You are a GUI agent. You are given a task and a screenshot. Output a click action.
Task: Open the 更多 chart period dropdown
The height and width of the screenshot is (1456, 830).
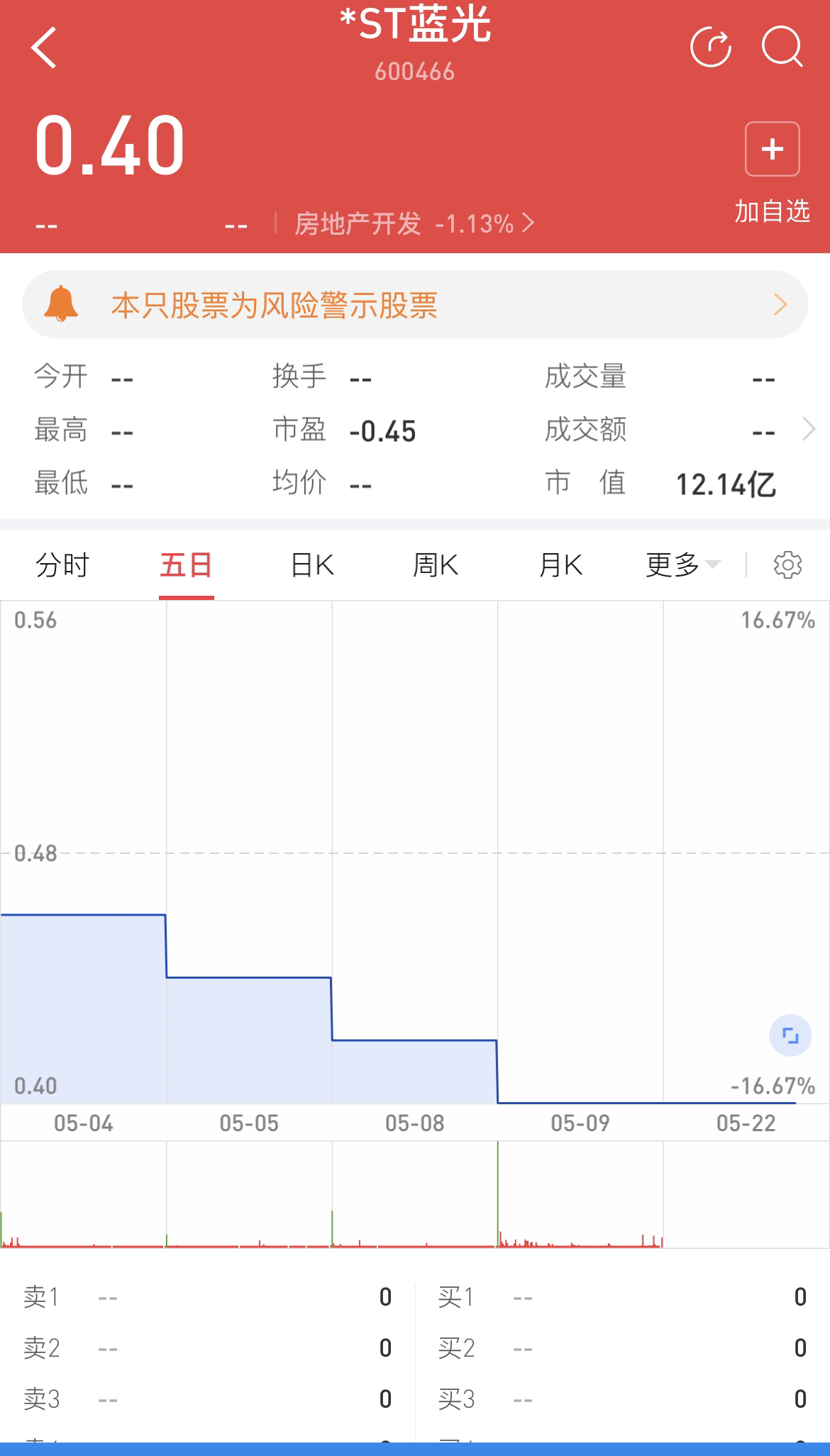tap(682, 565)
